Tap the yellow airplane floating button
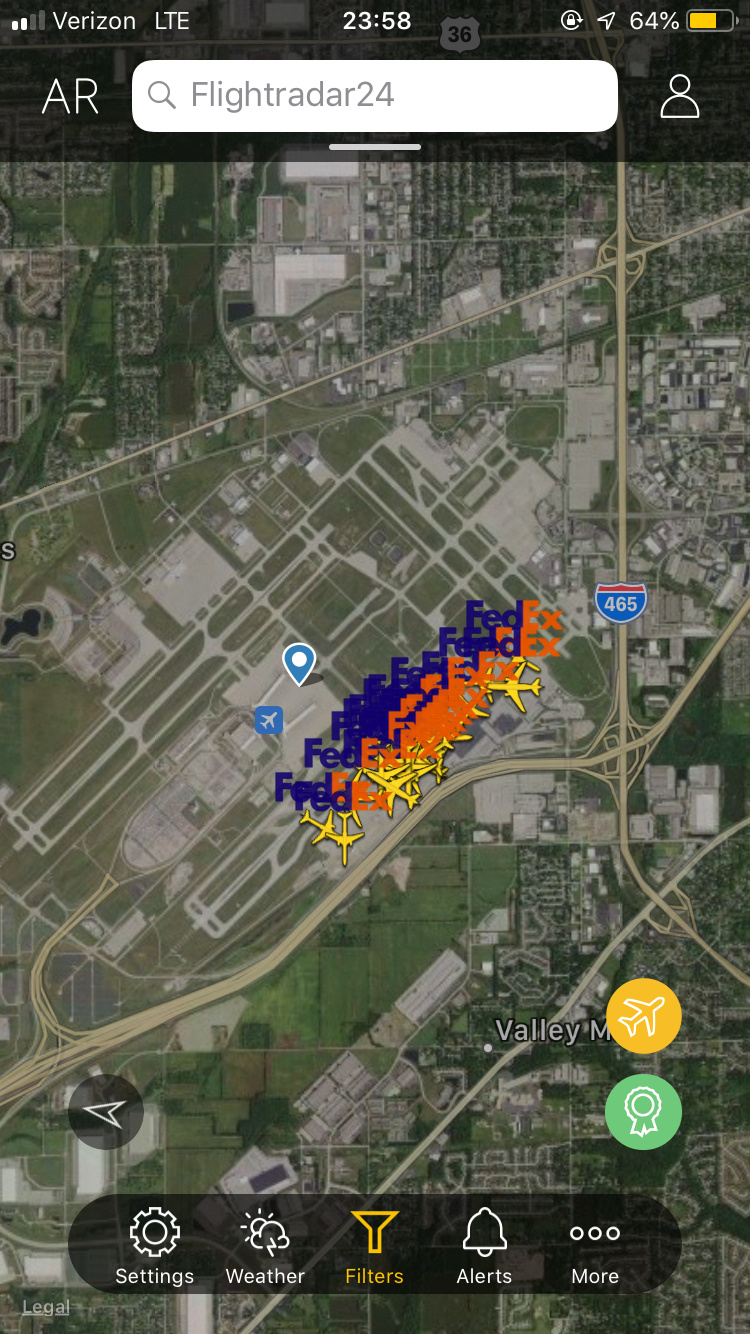This screenshot has height=1334, width=750. (x=643, y=1016)
